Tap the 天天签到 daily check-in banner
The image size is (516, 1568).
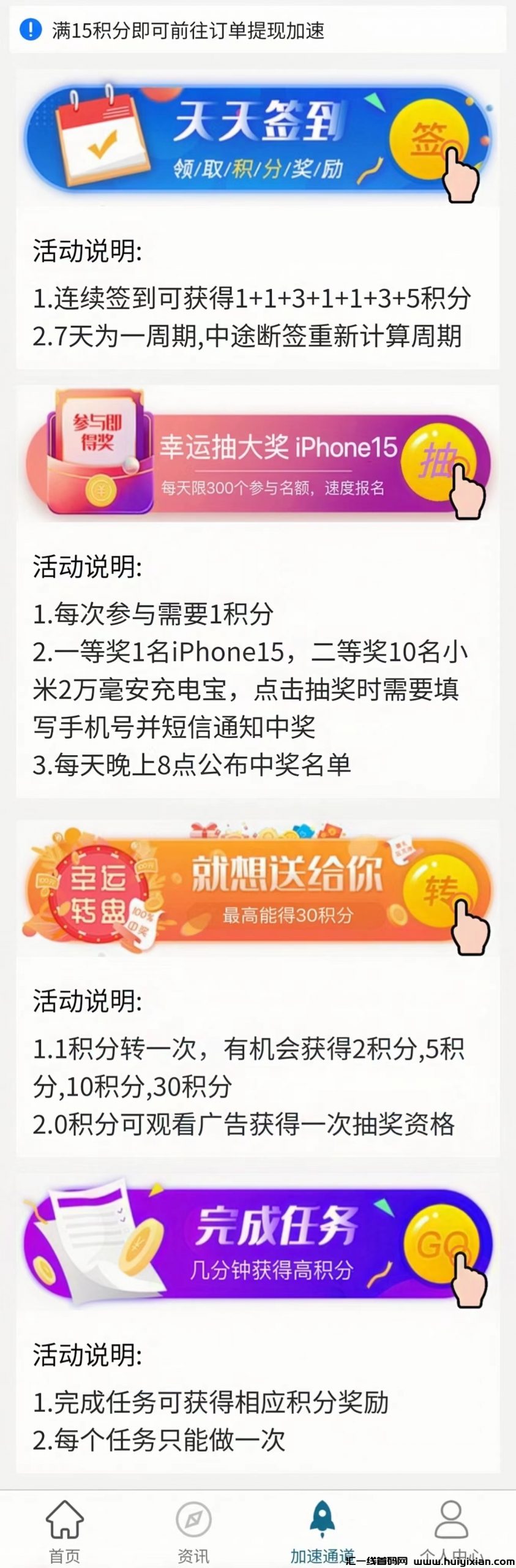[x=258, y=140]
